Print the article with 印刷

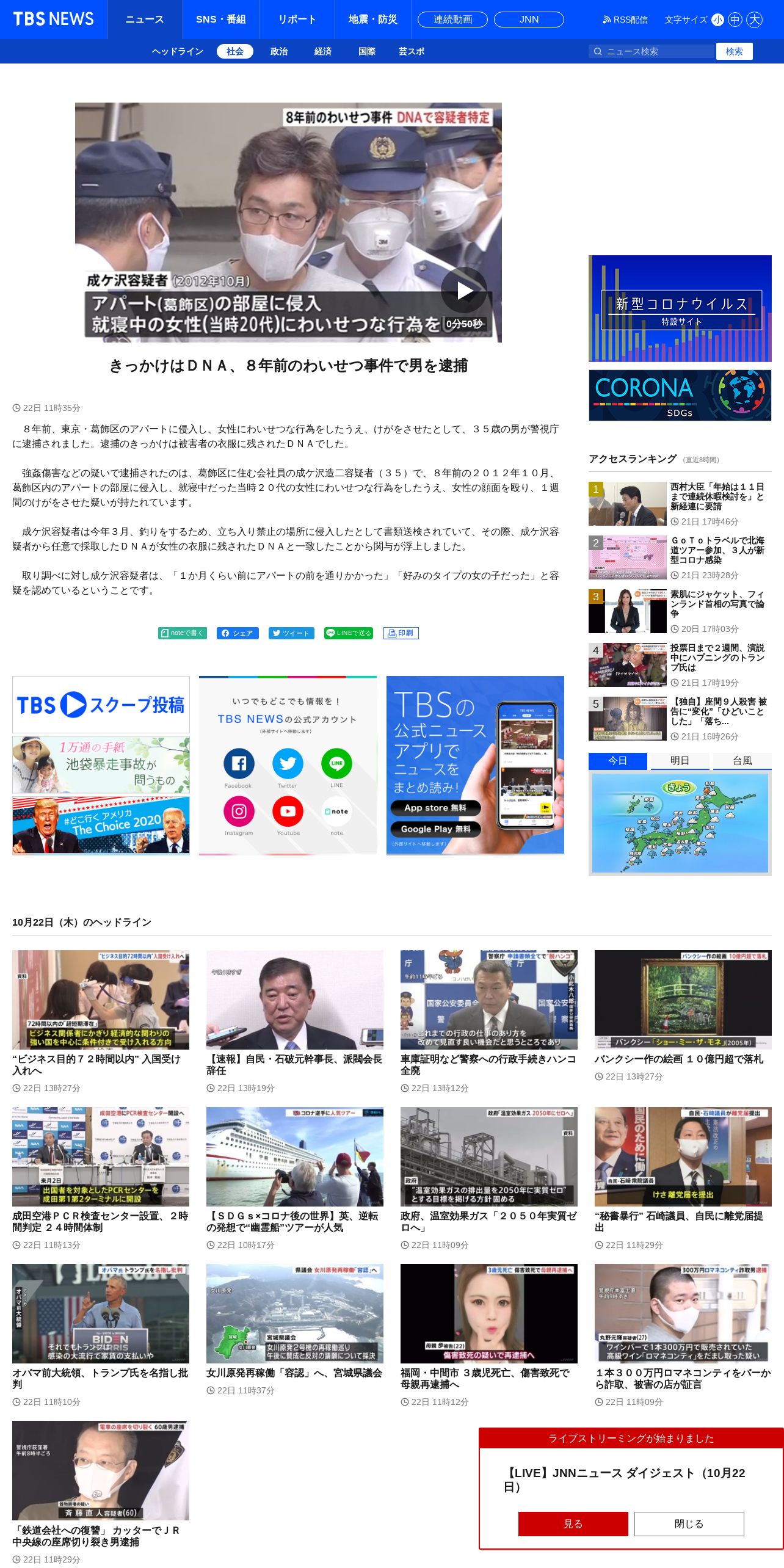(x=401, y=633)
